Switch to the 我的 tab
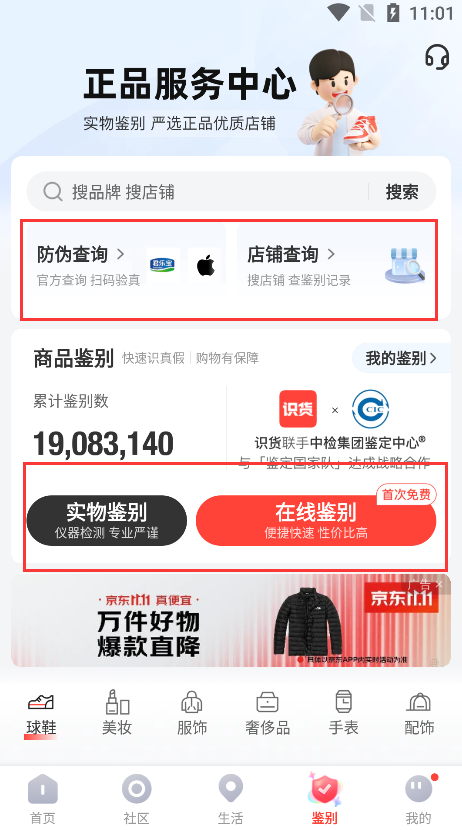Image resolution: width=462 pixels, height=830 pixels. pyautogui.click(x=419, y=798)
